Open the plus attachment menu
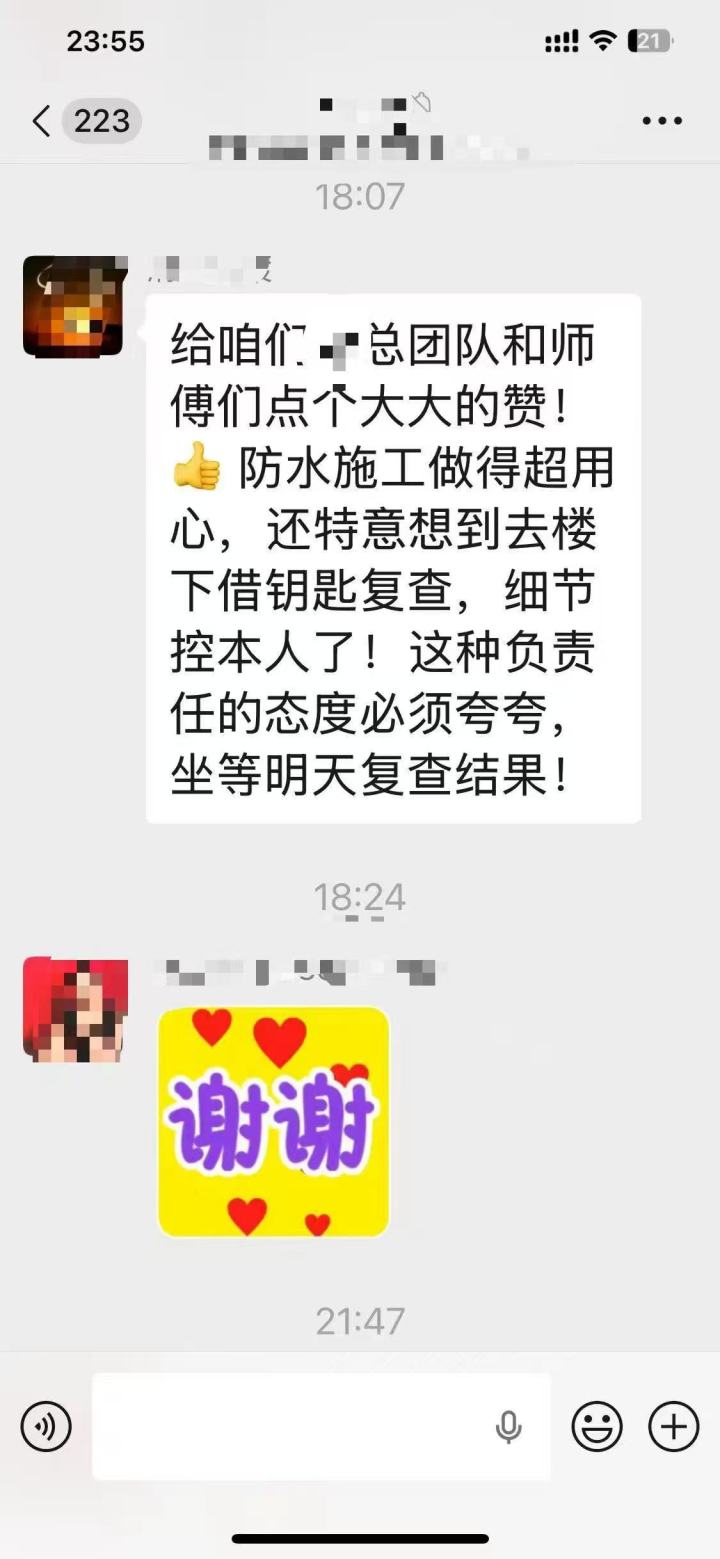 click(674, 1426)
